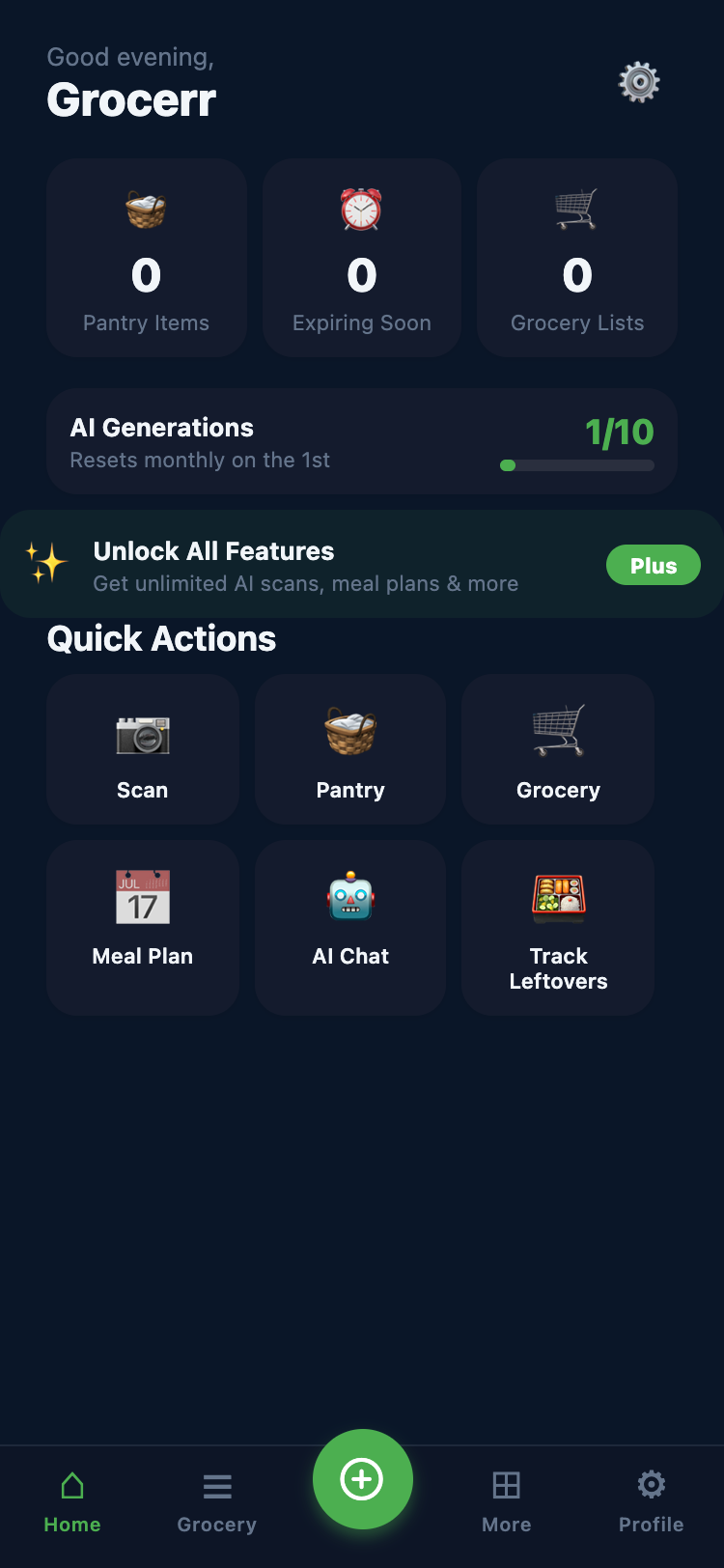Screen dimensions: 724x1568
Task: Open Pantry via the basket icon
Action: click(349, 734)
